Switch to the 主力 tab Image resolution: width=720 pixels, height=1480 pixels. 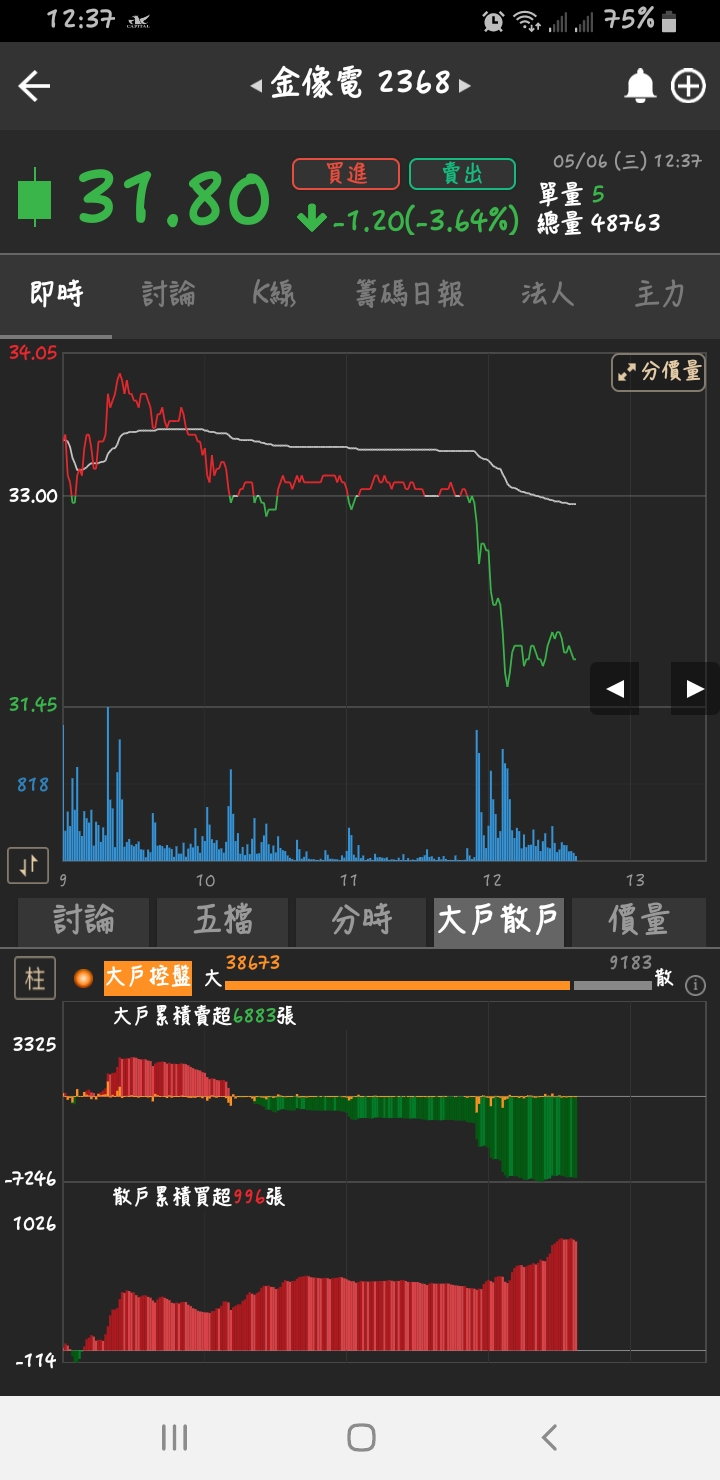(x=660, y=294)
